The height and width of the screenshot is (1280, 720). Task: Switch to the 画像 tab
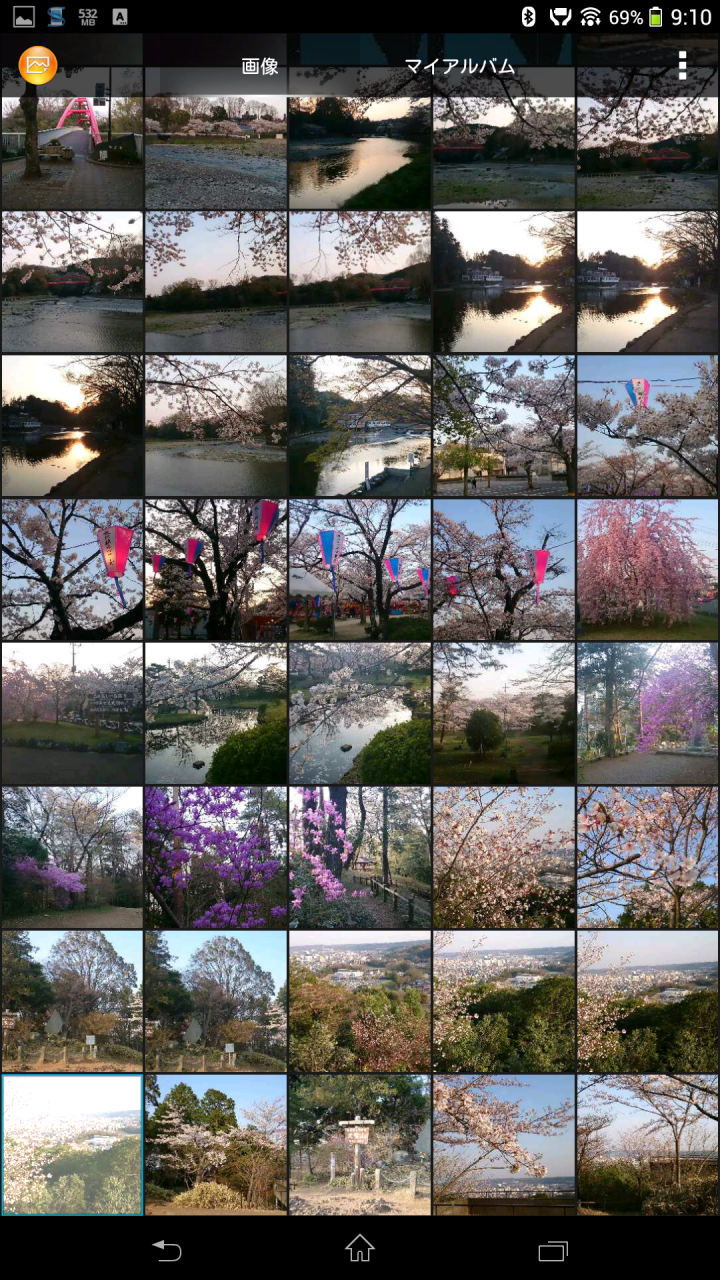[x=260, y=67]
